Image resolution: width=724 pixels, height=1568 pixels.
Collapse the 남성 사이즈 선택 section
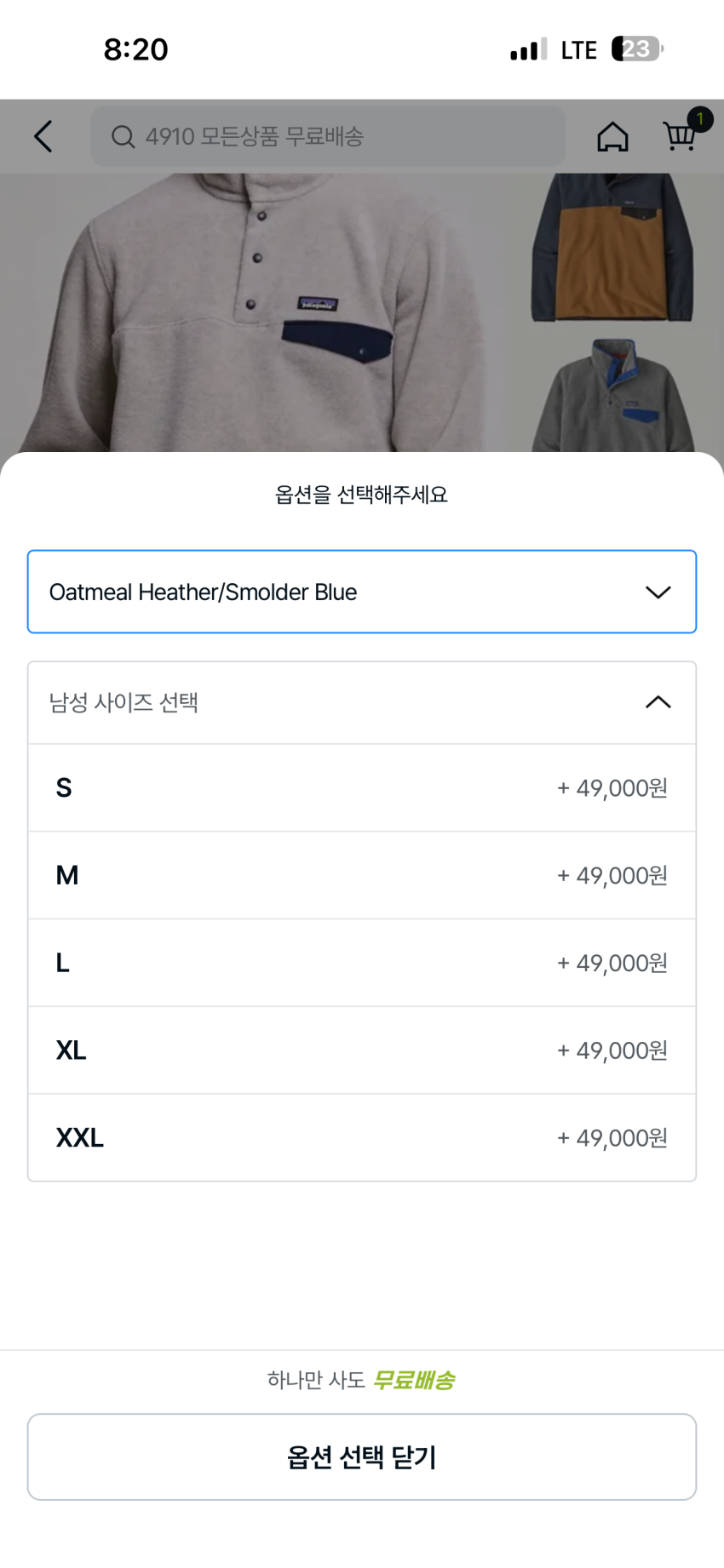point(362,702)
